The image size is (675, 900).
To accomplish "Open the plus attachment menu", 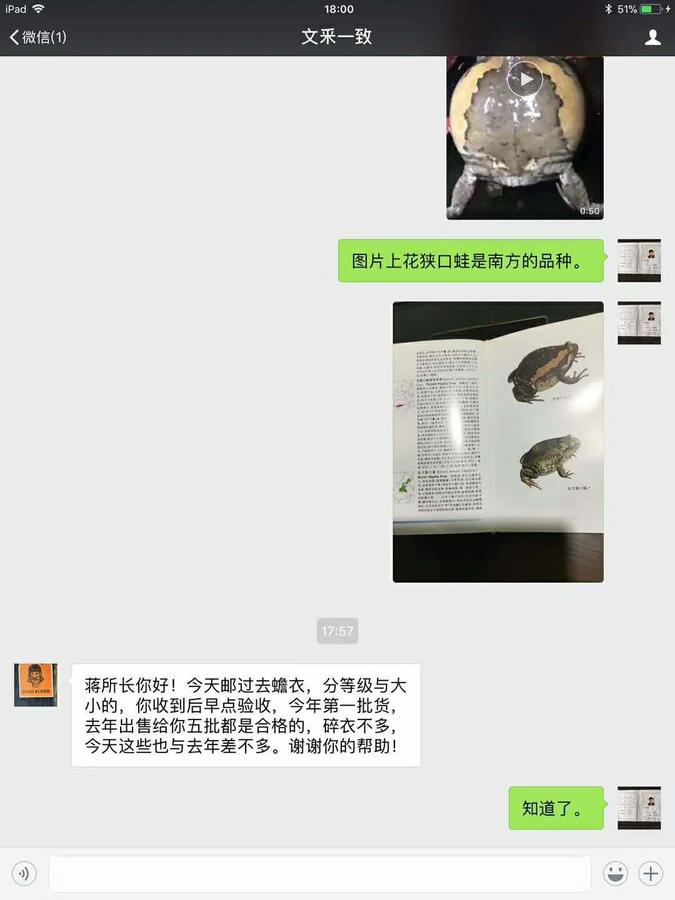I will (651, 873).
